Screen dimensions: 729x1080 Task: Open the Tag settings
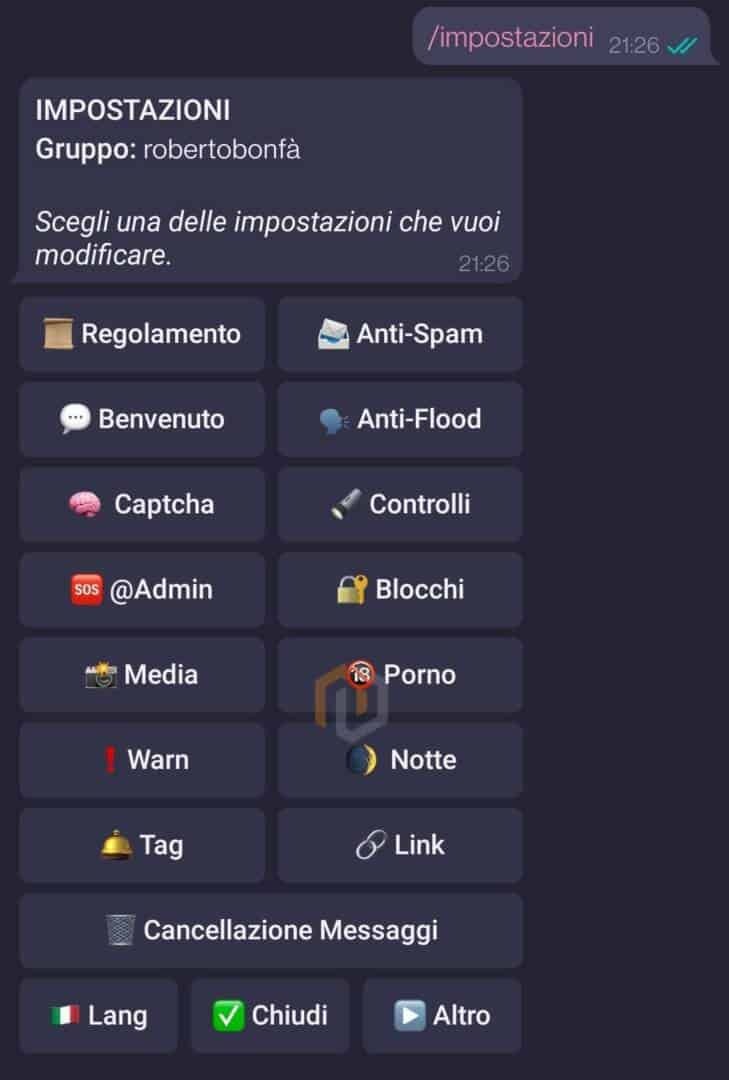click(142, 845)
